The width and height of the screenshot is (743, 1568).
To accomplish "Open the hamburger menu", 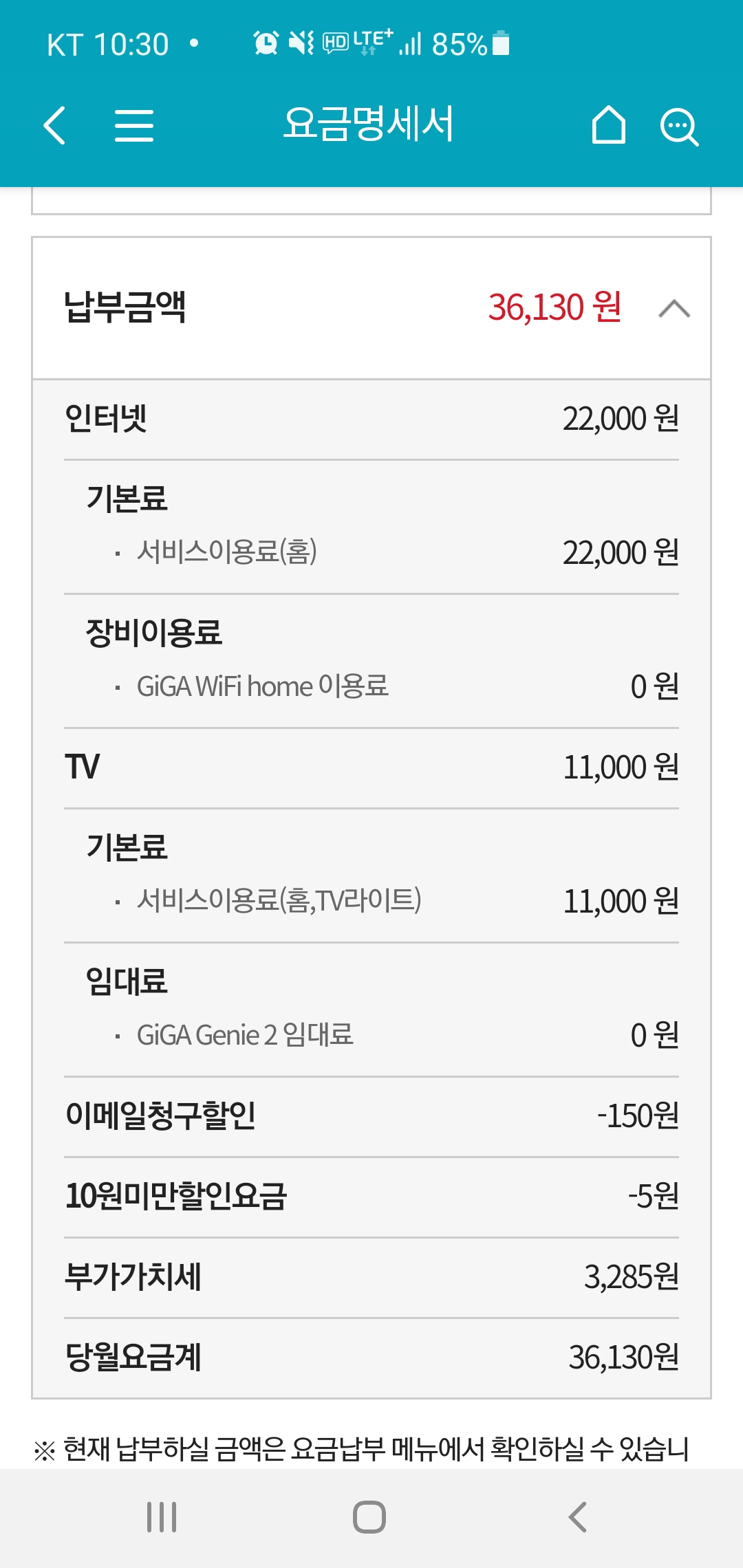I will (134, 125).
